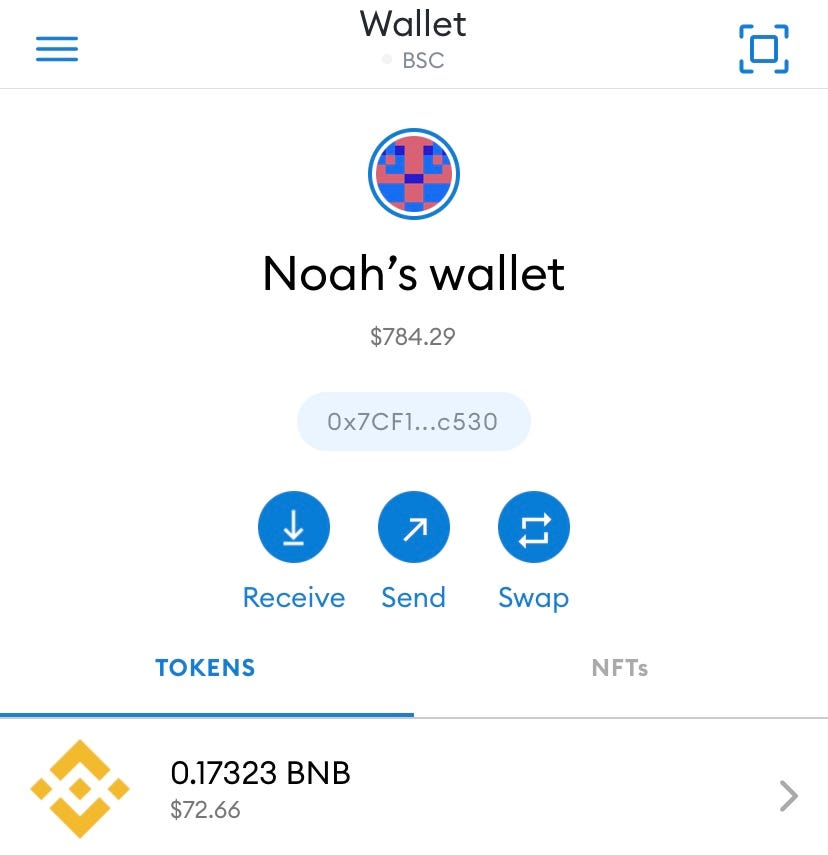Viewport: 828px width, 855px height.
Task: Open the QR code scanner
Action: pyautogui.click(x=764, y=49)
